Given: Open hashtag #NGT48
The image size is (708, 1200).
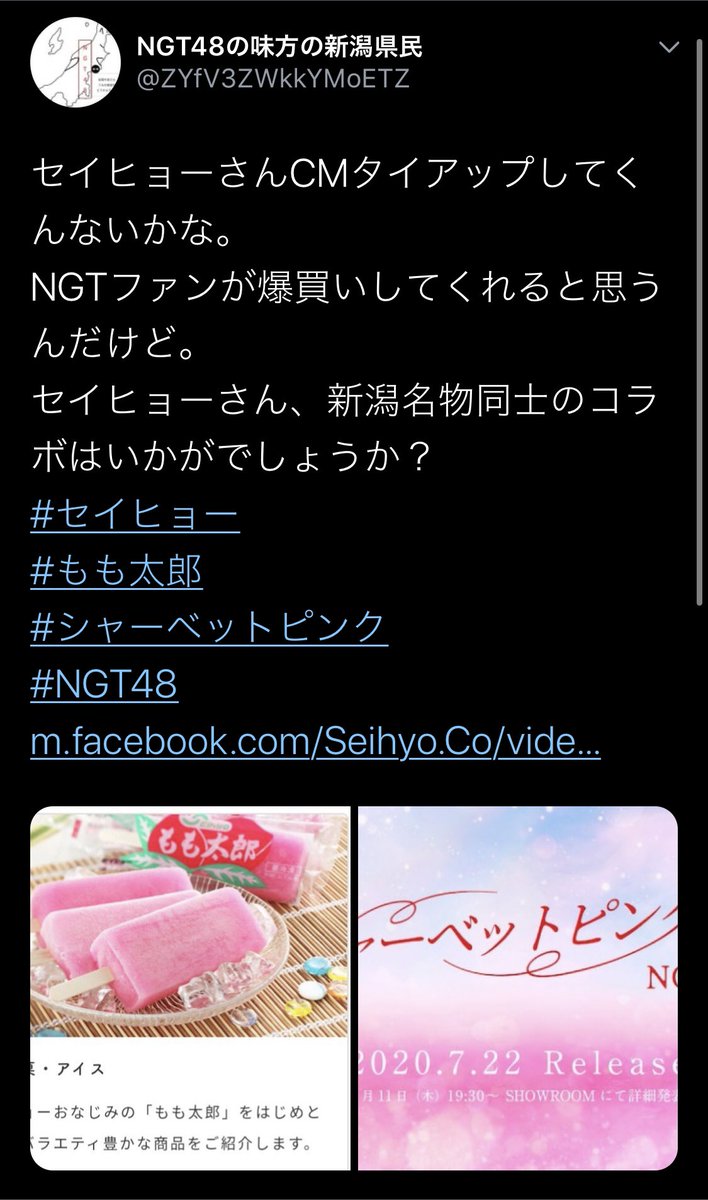Looking at the screenshot, I should coord(104,684).
